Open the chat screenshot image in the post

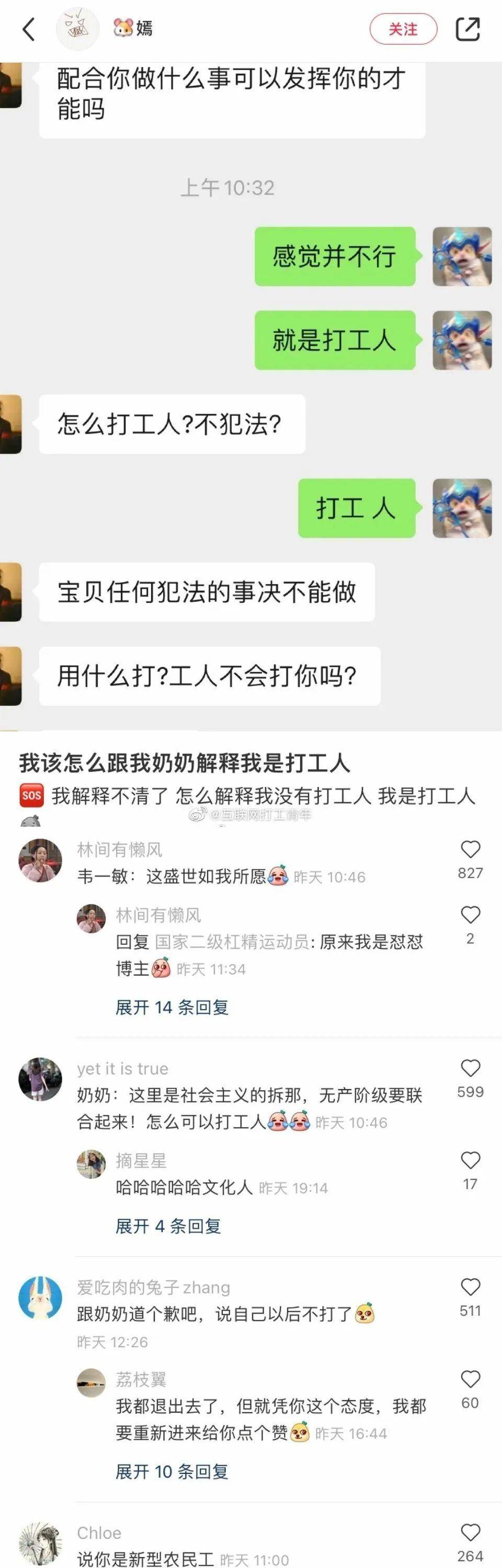pos(250,396)
